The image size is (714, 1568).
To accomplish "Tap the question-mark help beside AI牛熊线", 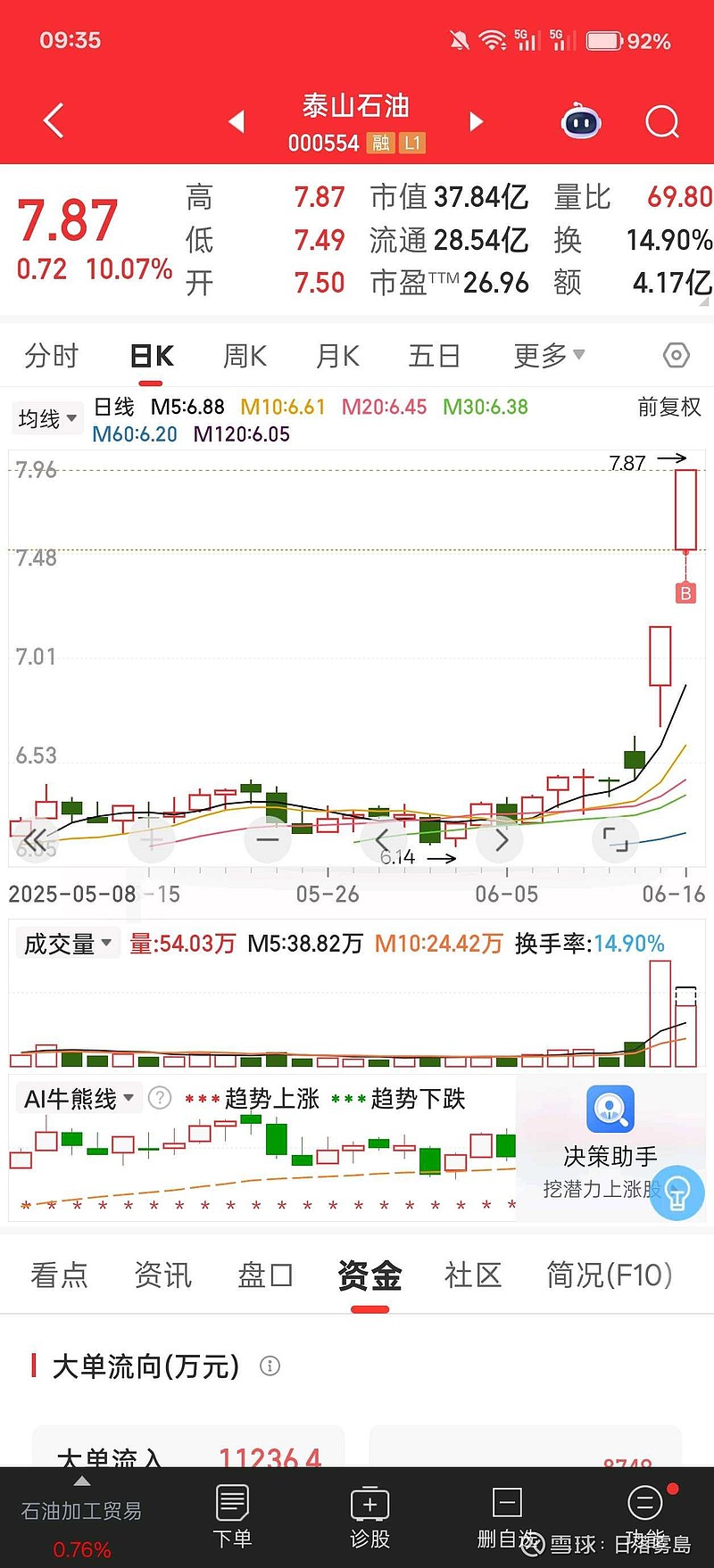I will 160,1098.
